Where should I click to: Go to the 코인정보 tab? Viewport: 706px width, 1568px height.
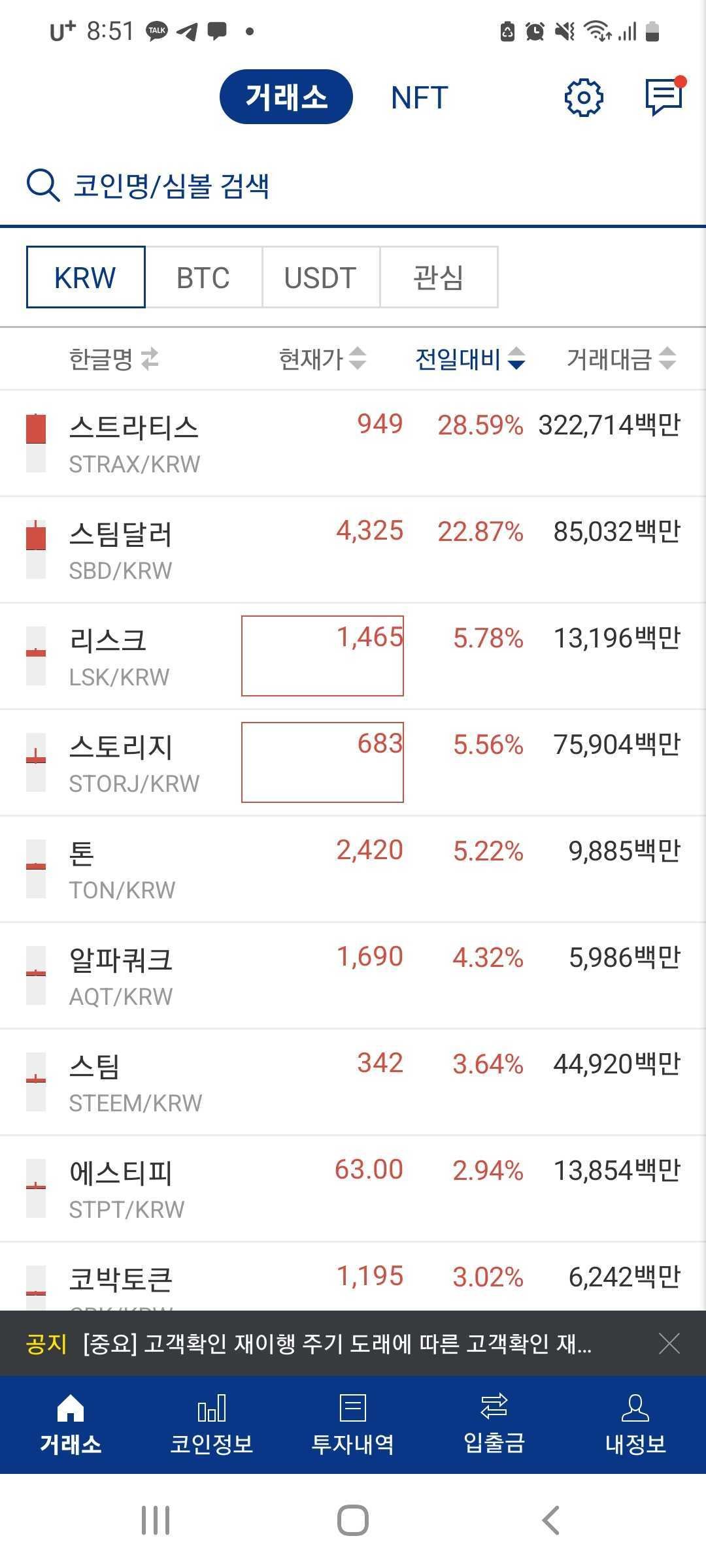click(x=211, y=1425)
